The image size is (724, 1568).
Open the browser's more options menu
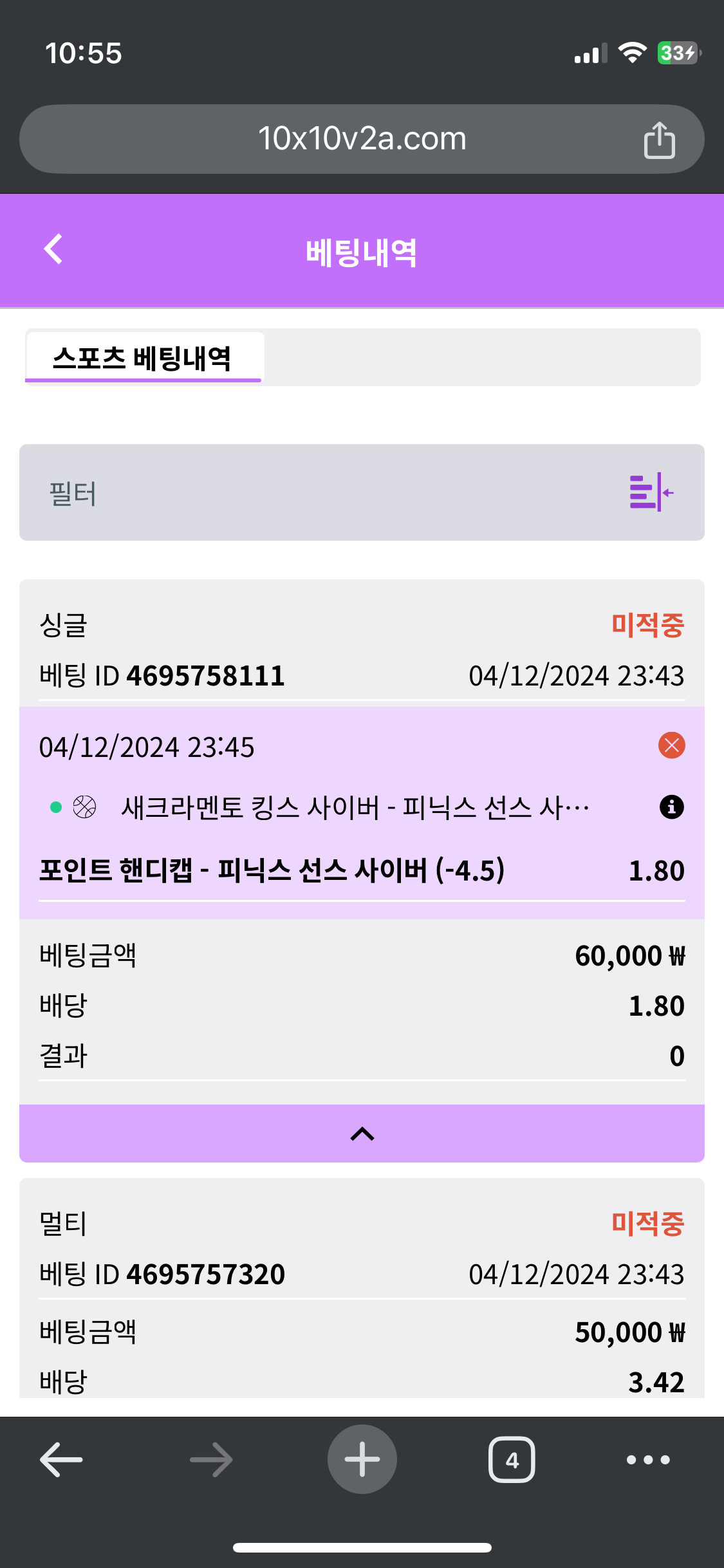(x=648, y=1459)
